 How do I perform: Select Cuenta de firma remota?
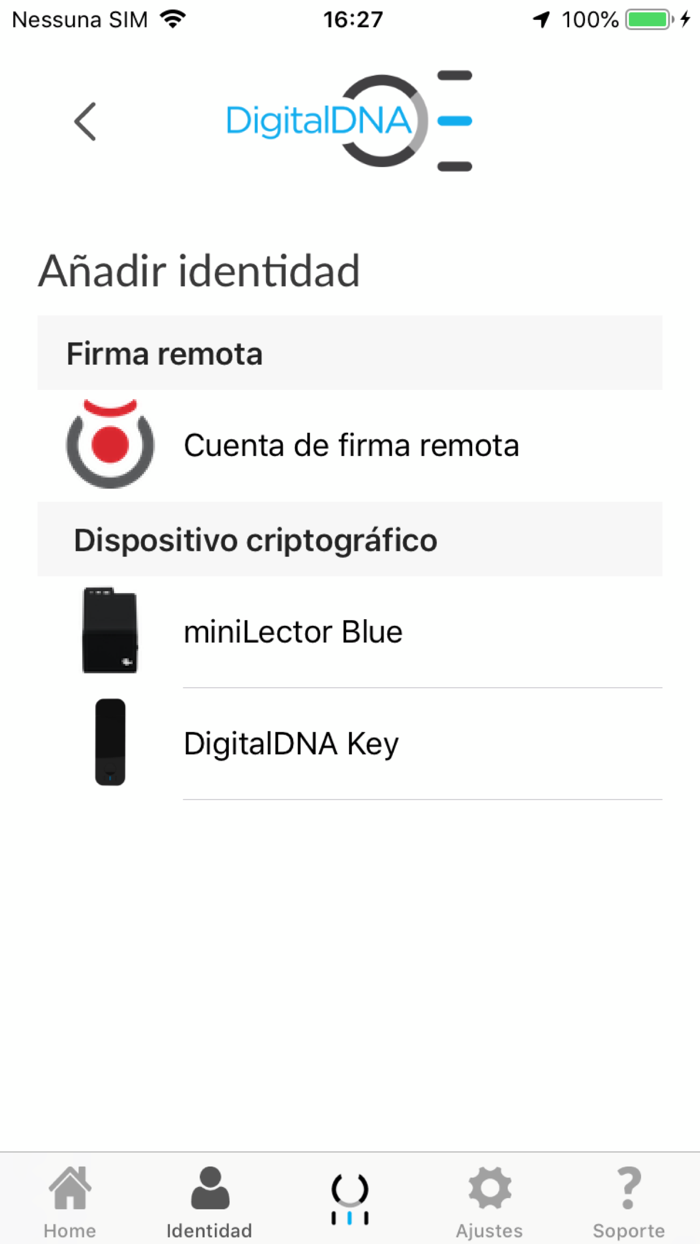pos(350,445)
